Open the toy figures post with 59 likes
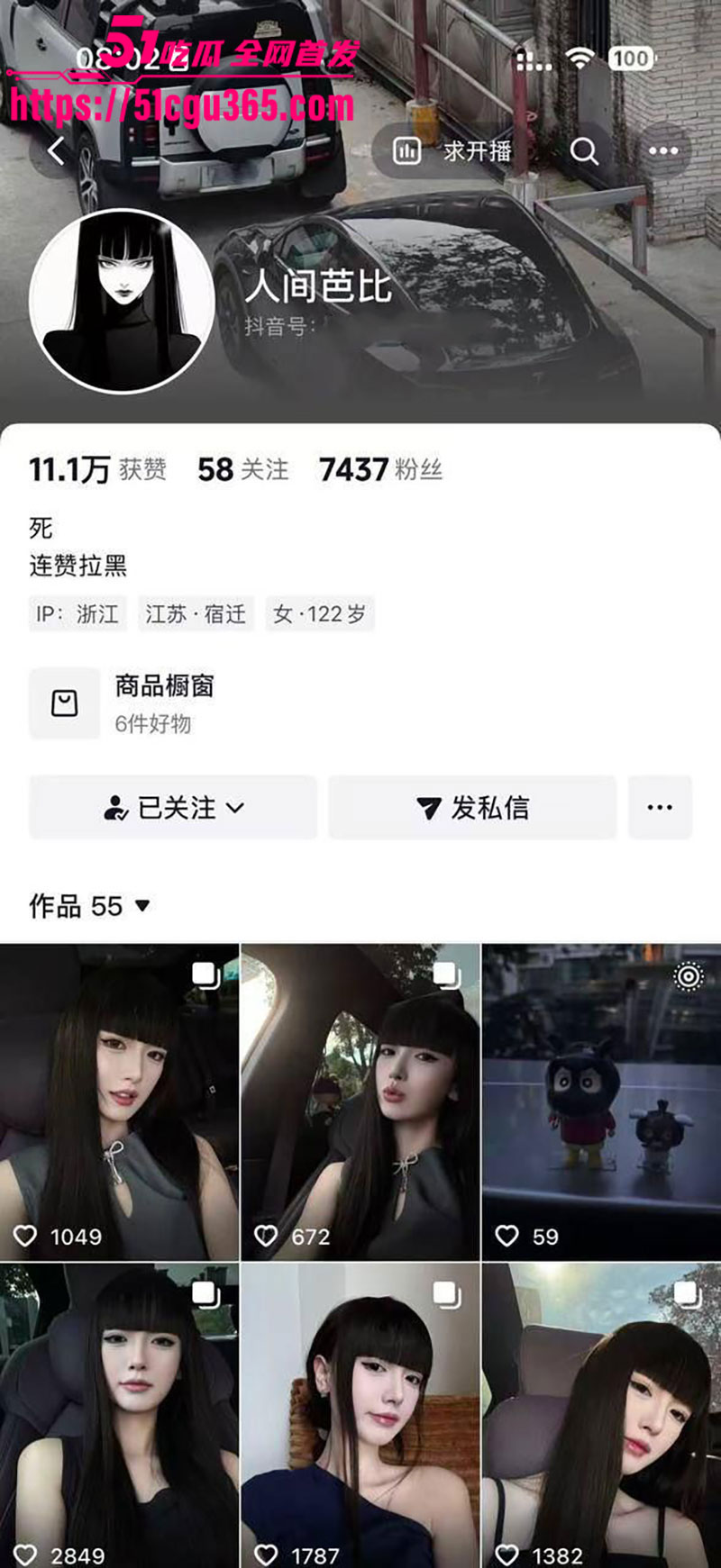This screenshot has height=1568, width=721. [601, 1101]
